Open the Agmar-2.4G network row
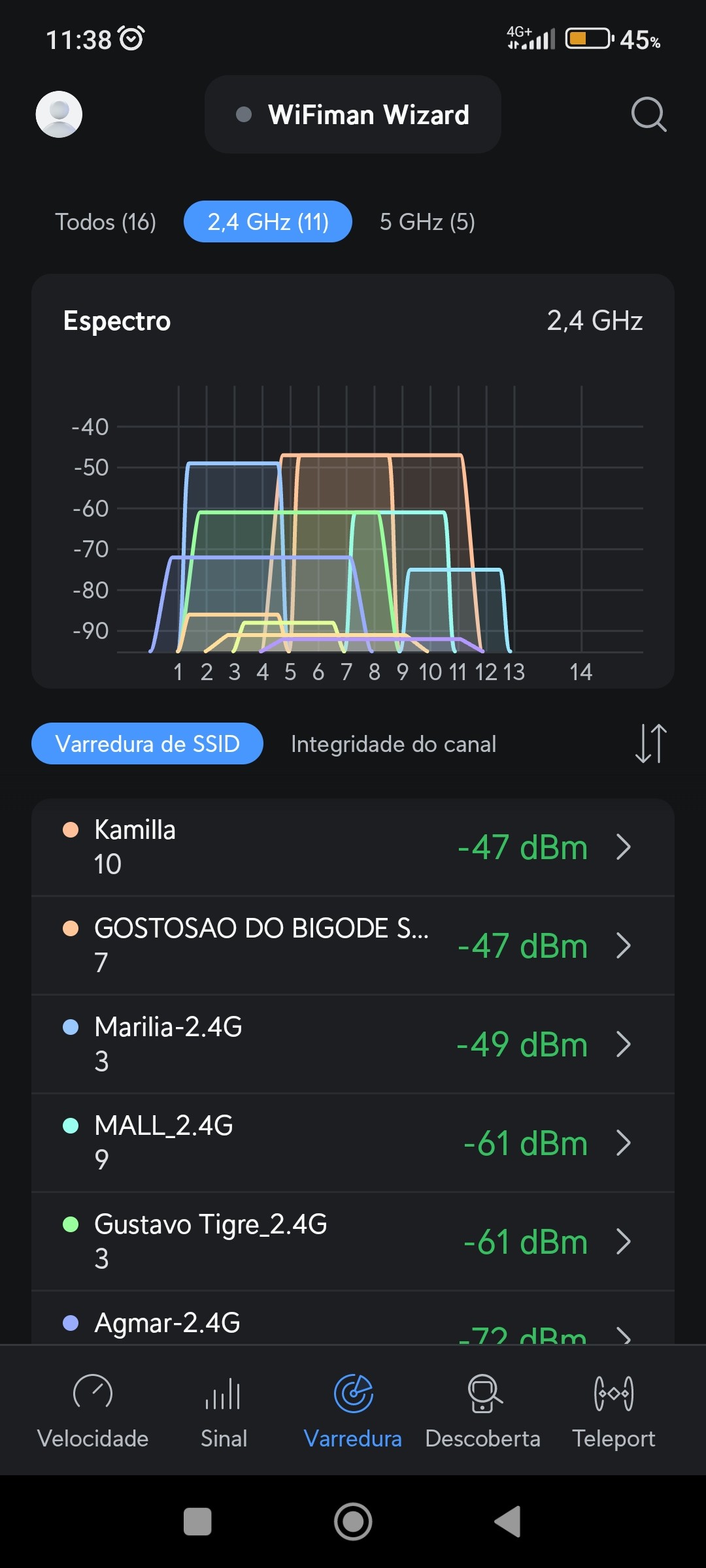The width and height of the screenshot is (706, 1568). [x=353, y=1324]
